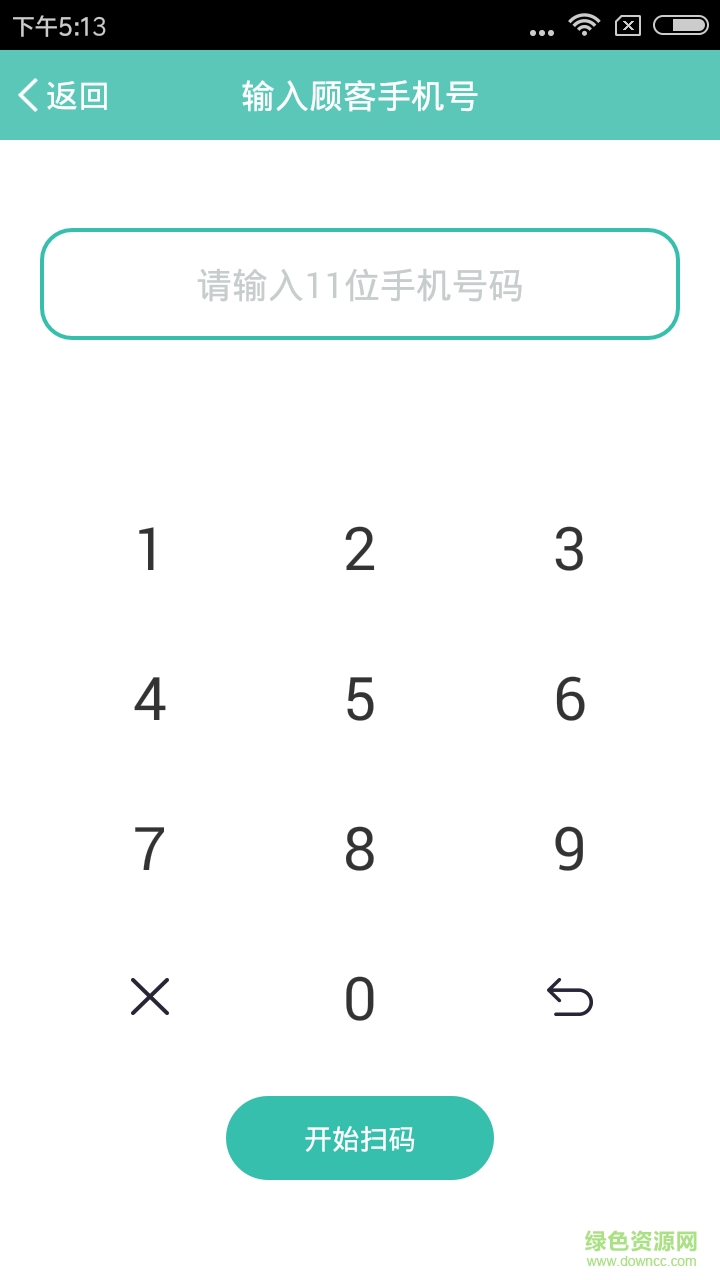
Task: Go back using the 返回 button
Action: tap(63, 96)
